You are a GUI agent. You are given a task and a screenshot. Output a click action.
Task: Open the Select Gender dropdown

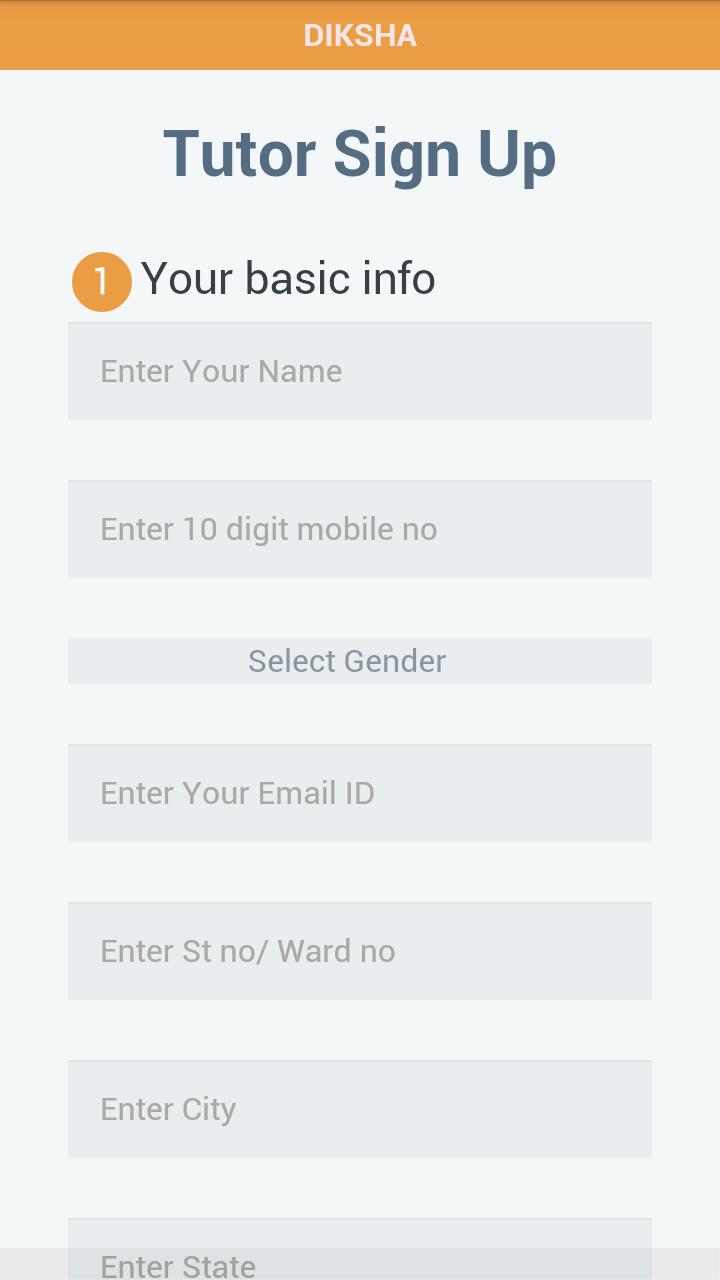click(360, 661)
